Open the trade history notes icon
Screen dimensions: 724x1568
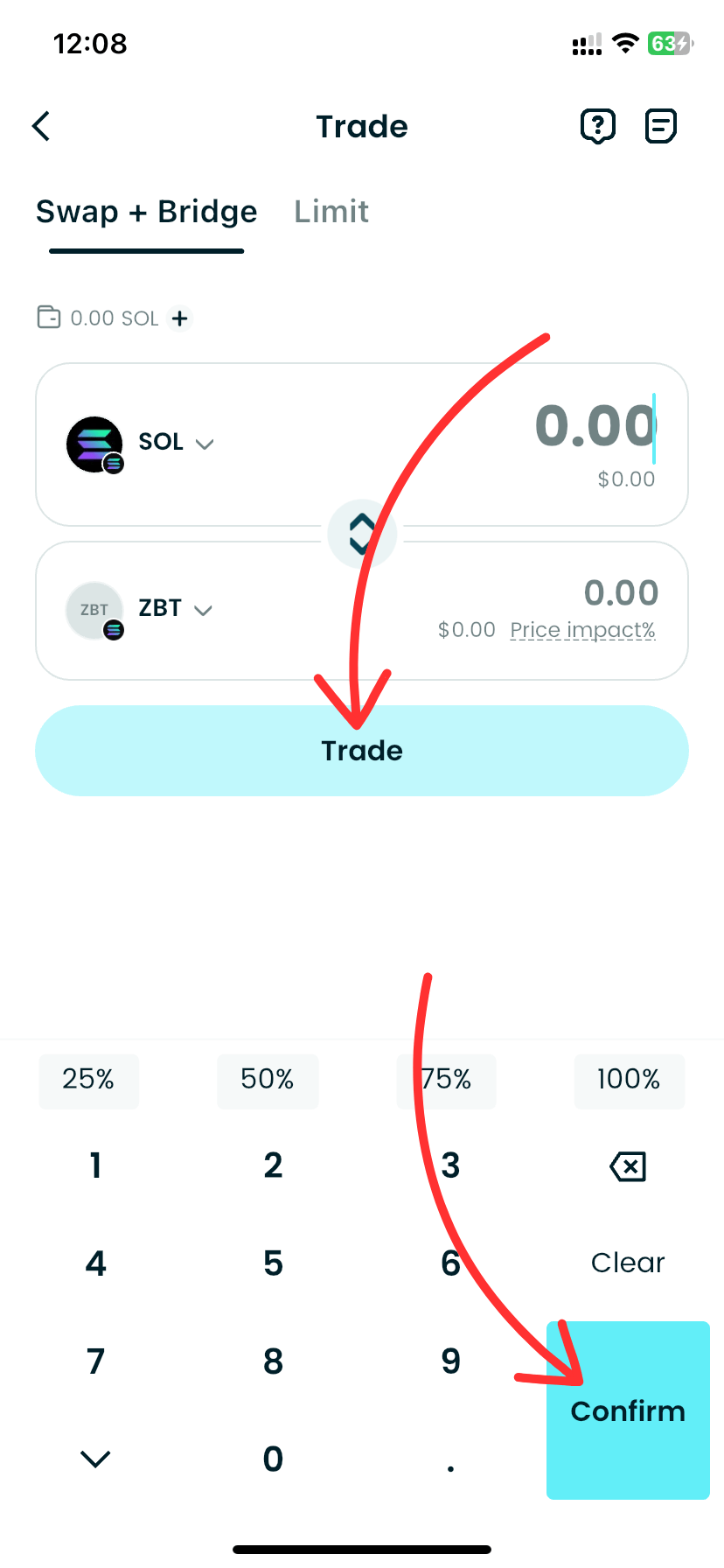pyautogui.click(x=660, y=126)
